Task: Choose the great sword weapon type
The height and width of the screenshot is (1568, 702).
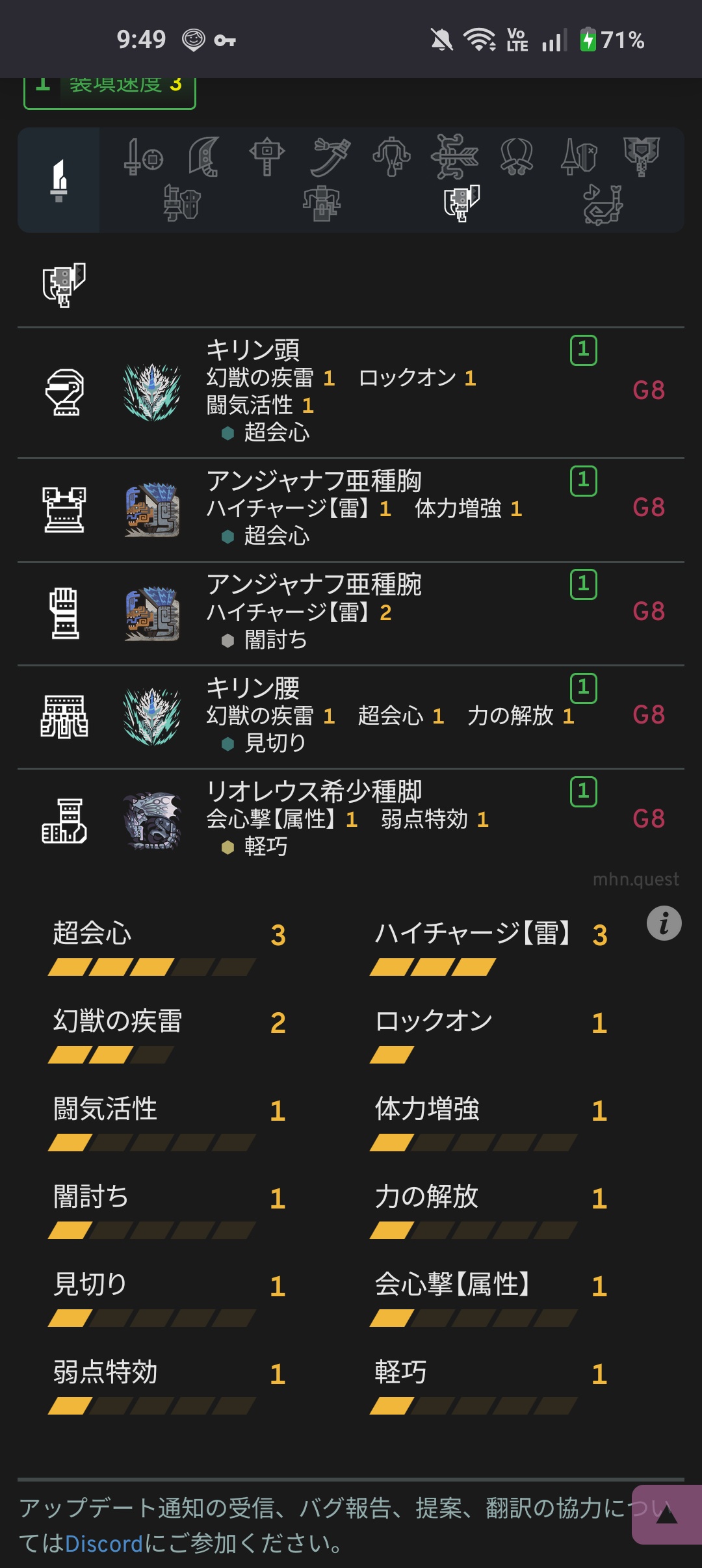Action: [204, 157]
